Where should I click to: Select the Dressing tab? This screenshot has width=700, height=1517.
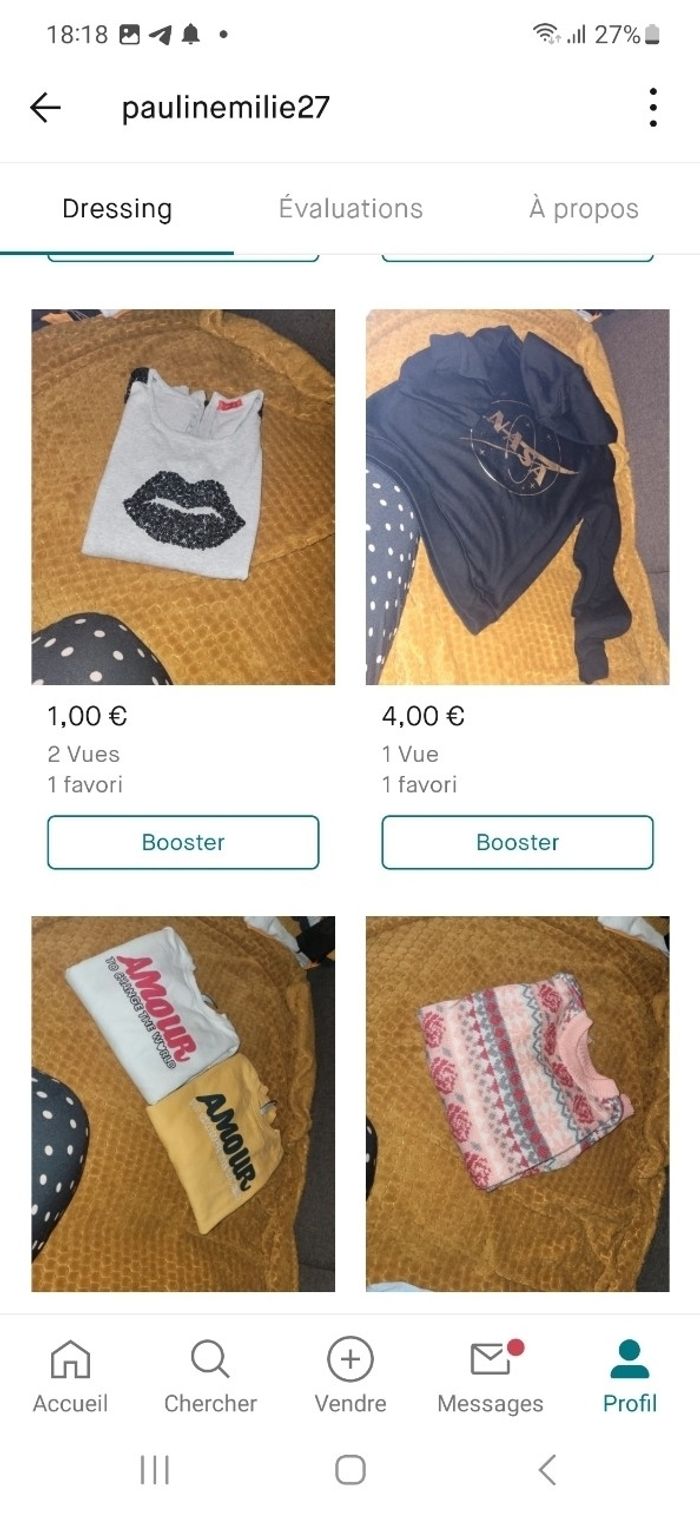click(x=117, y=209)
